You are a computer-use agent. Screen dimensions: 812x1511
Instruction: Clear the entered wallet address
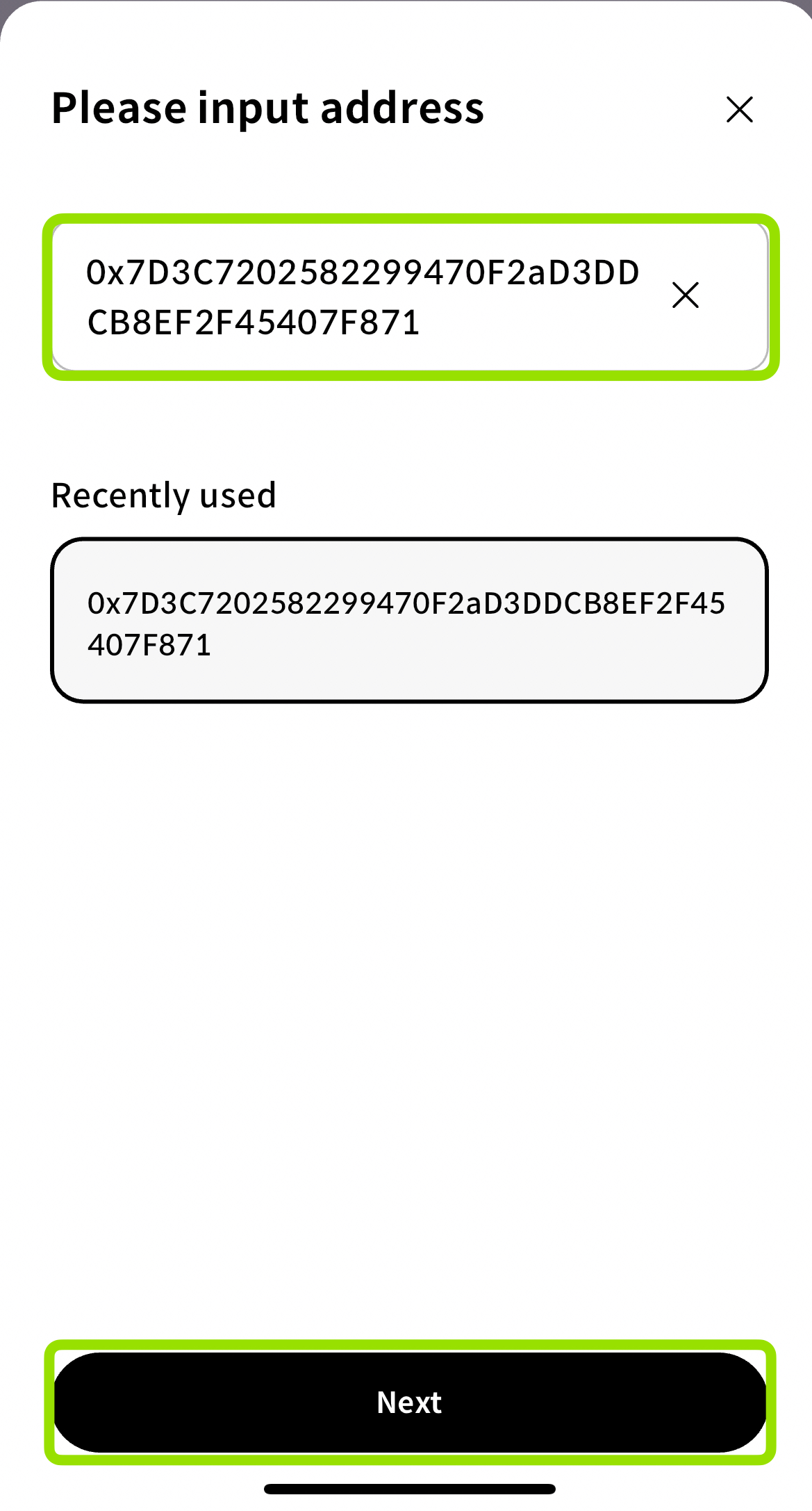[x=686, y=295]
